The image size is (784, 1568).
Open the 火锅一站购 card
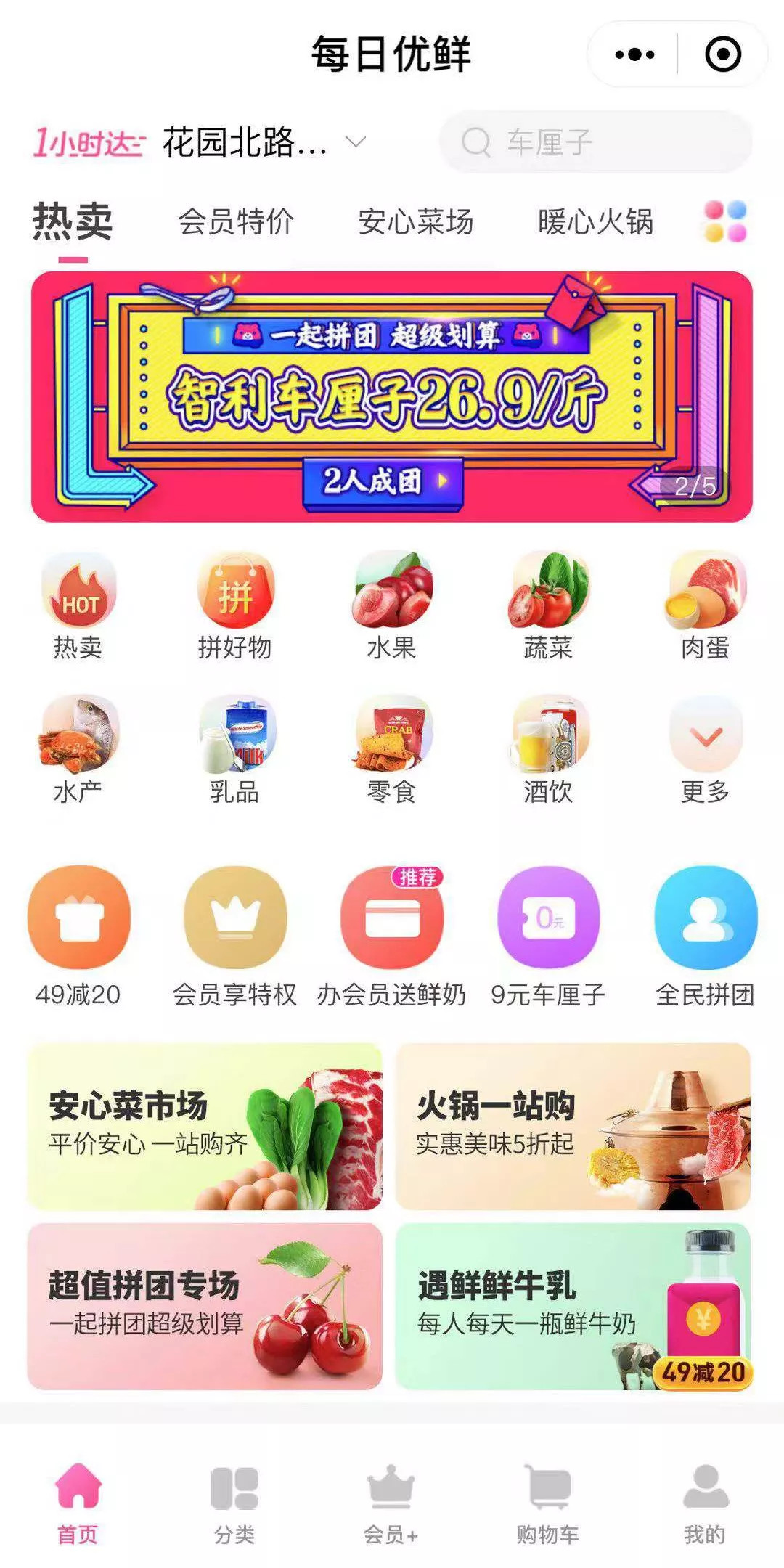click(x=573, y=1126)
